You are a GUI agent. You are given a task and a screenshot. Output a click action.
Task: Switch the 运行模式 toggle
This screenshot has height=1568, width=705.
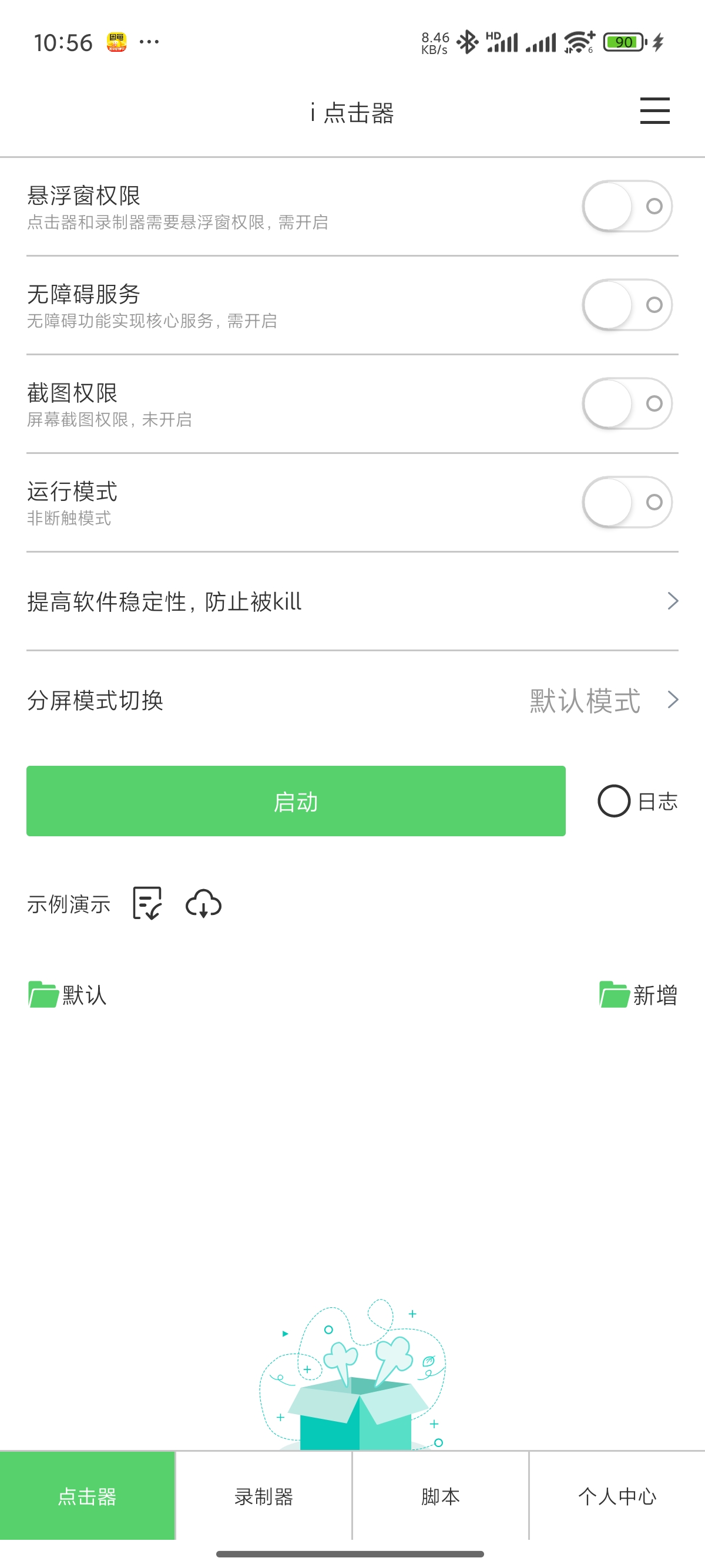click(626, 502)
